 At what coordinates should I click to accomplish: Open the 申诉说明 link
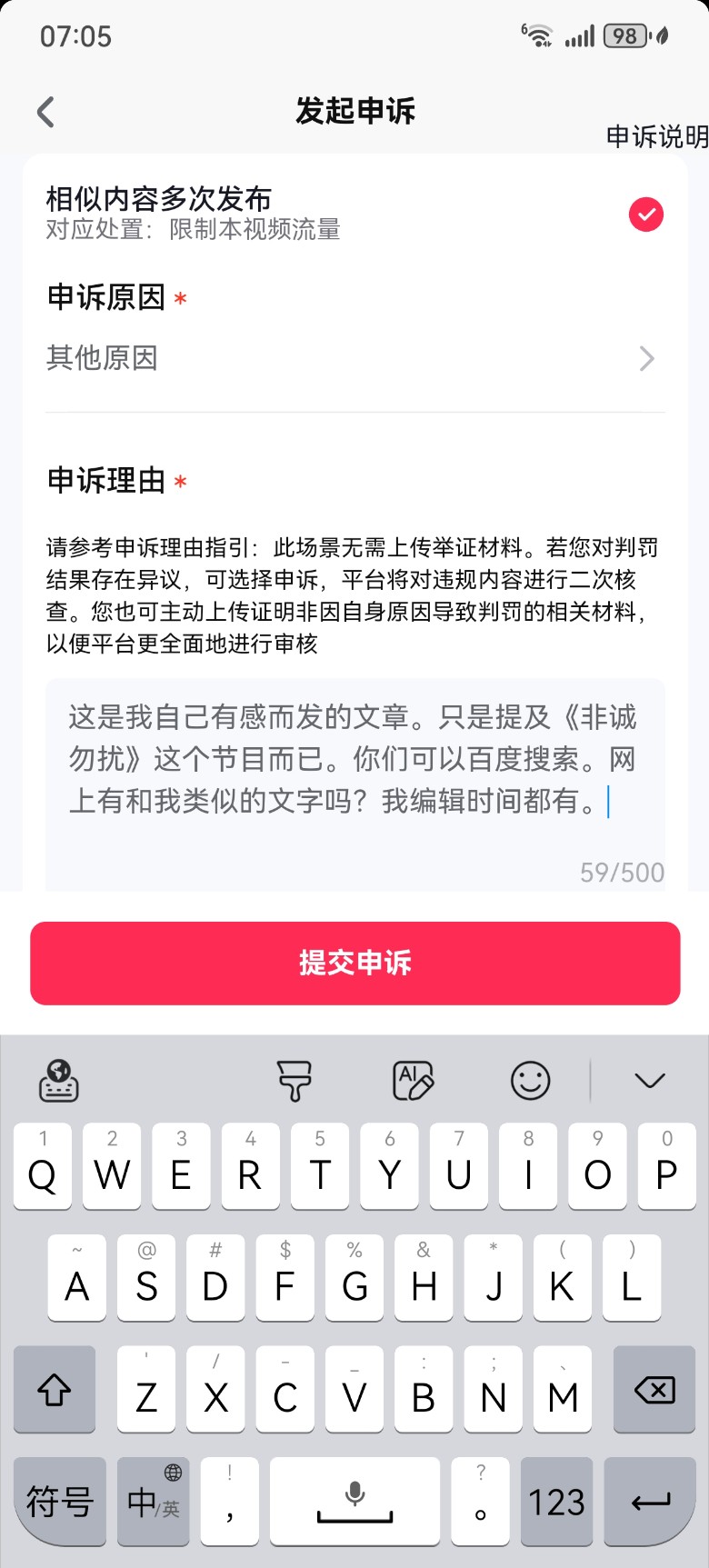click(656, 136)
